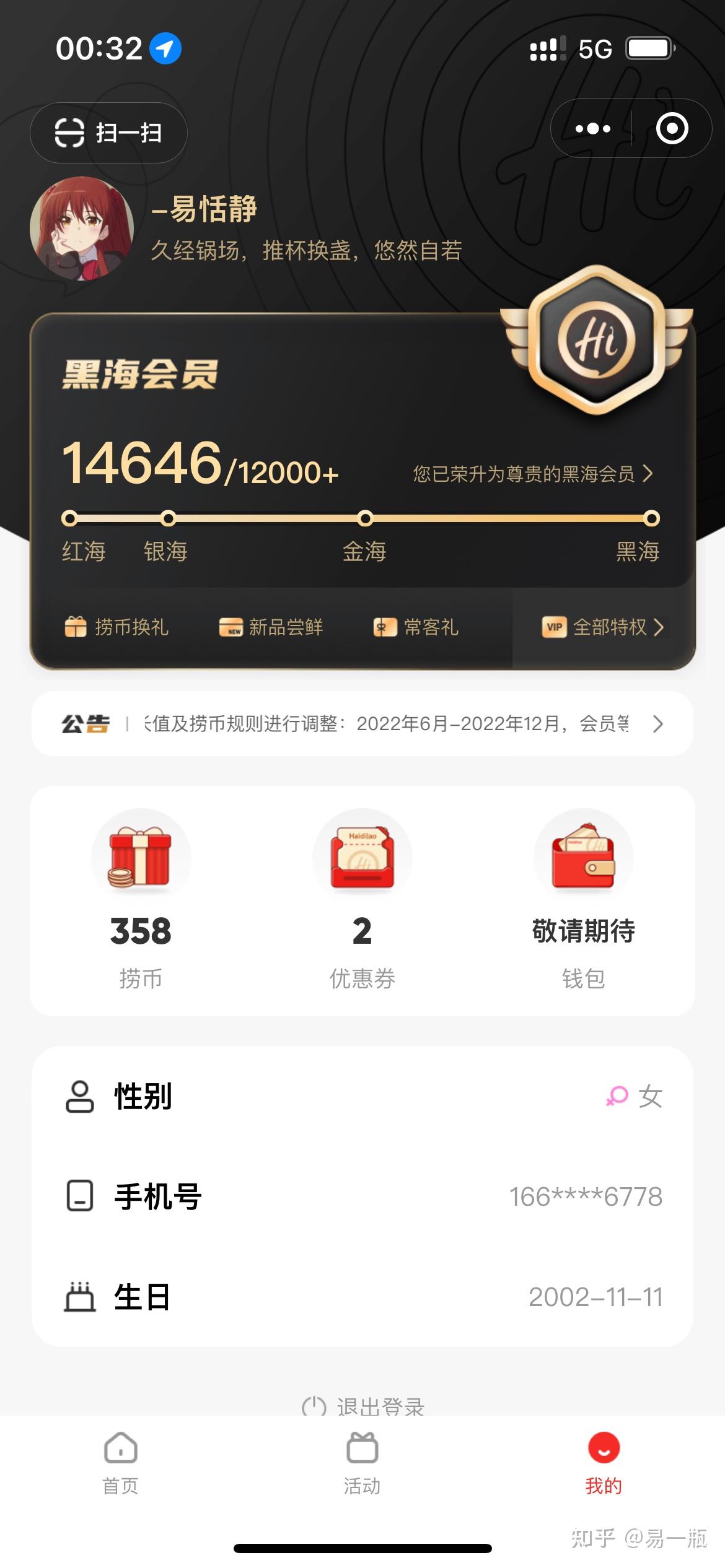Open 新品尝鲜 privilege
Viewport: 725px width, 1568px height.
coord(271,627)
